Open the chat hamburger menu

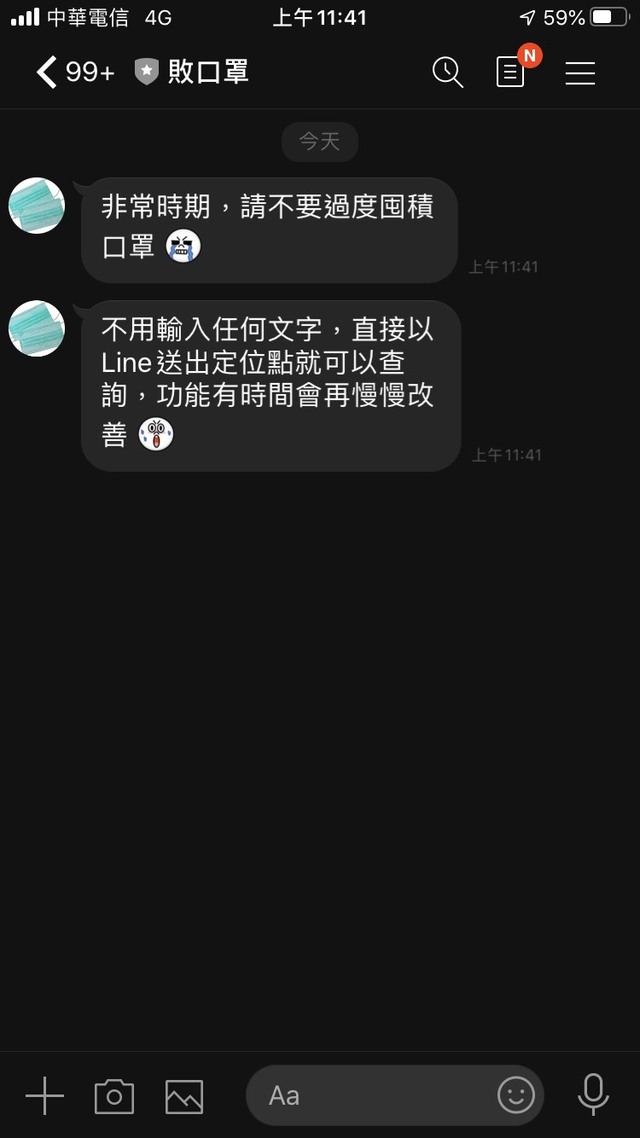[580, 72]
